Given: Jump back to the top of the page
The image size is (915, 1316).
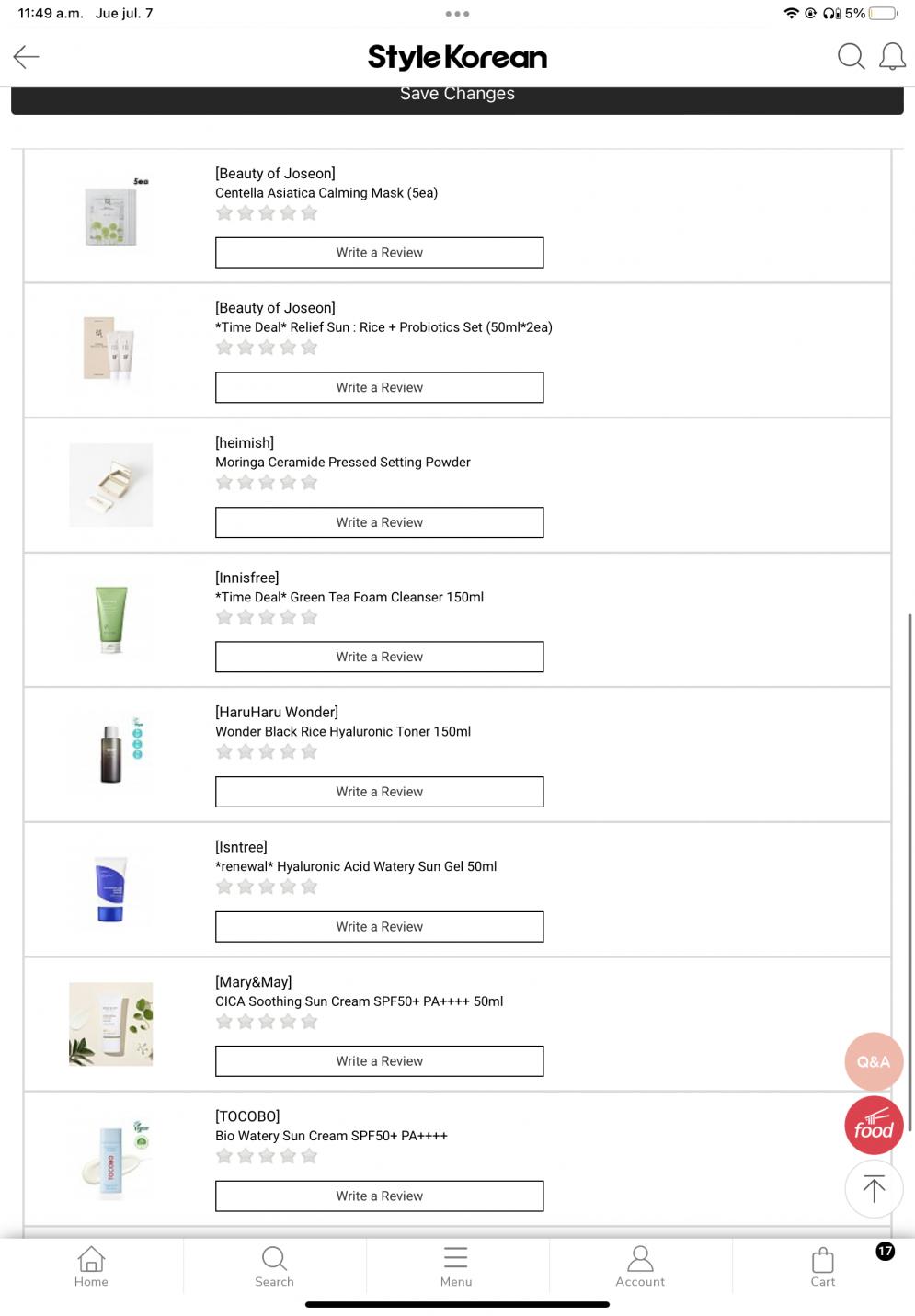Looking at the screenshot, I should click(x=873, y=1189).
